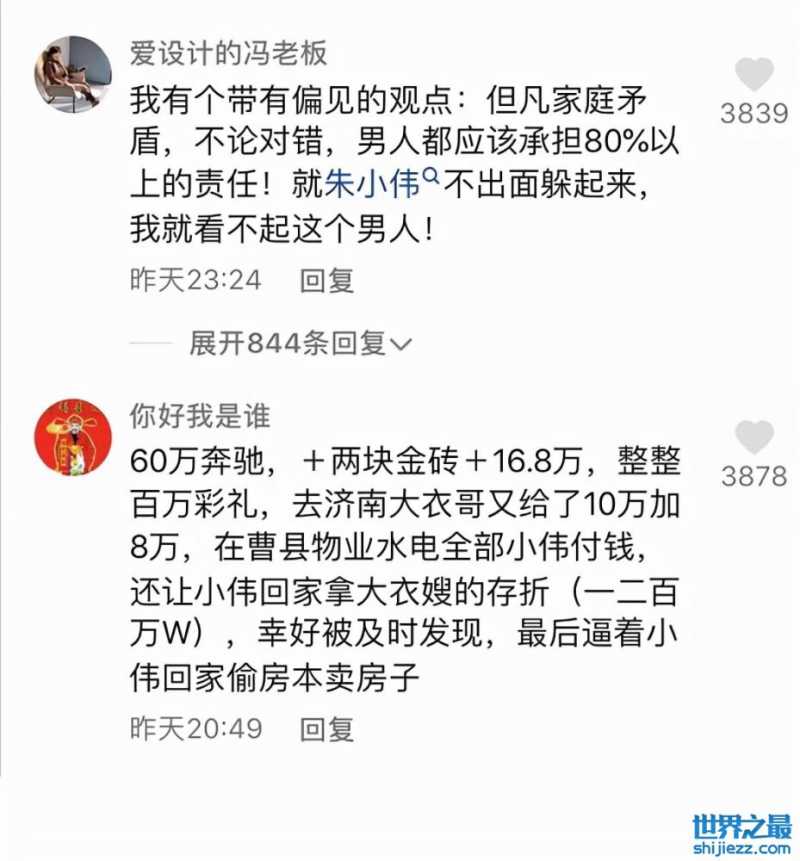Expand the 844 replies

[300, 344]
